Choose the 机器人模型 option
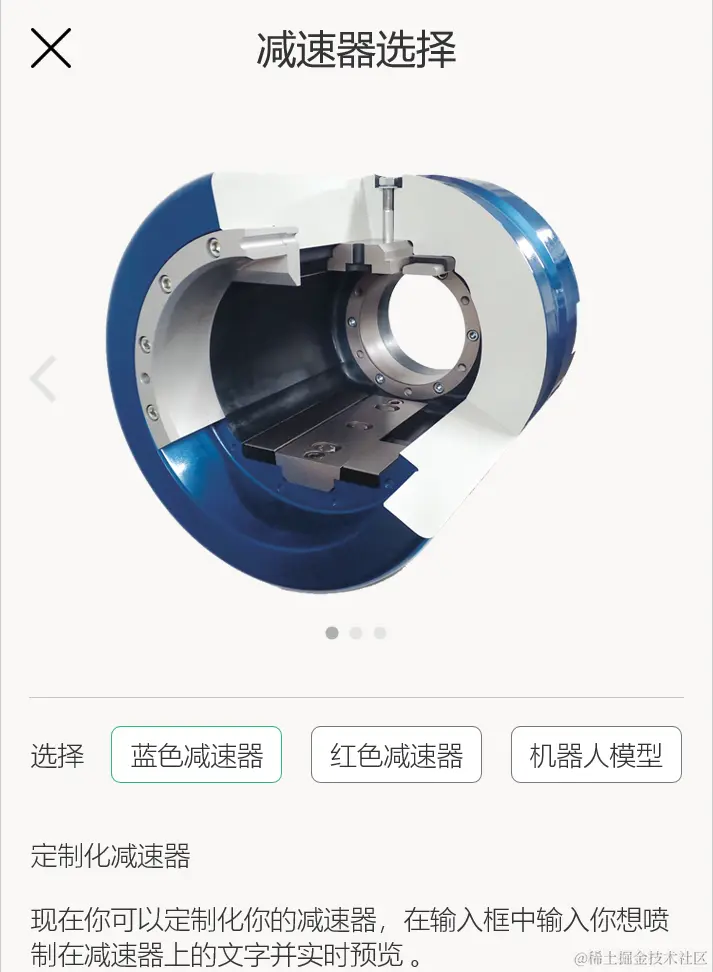 point(596,755)
